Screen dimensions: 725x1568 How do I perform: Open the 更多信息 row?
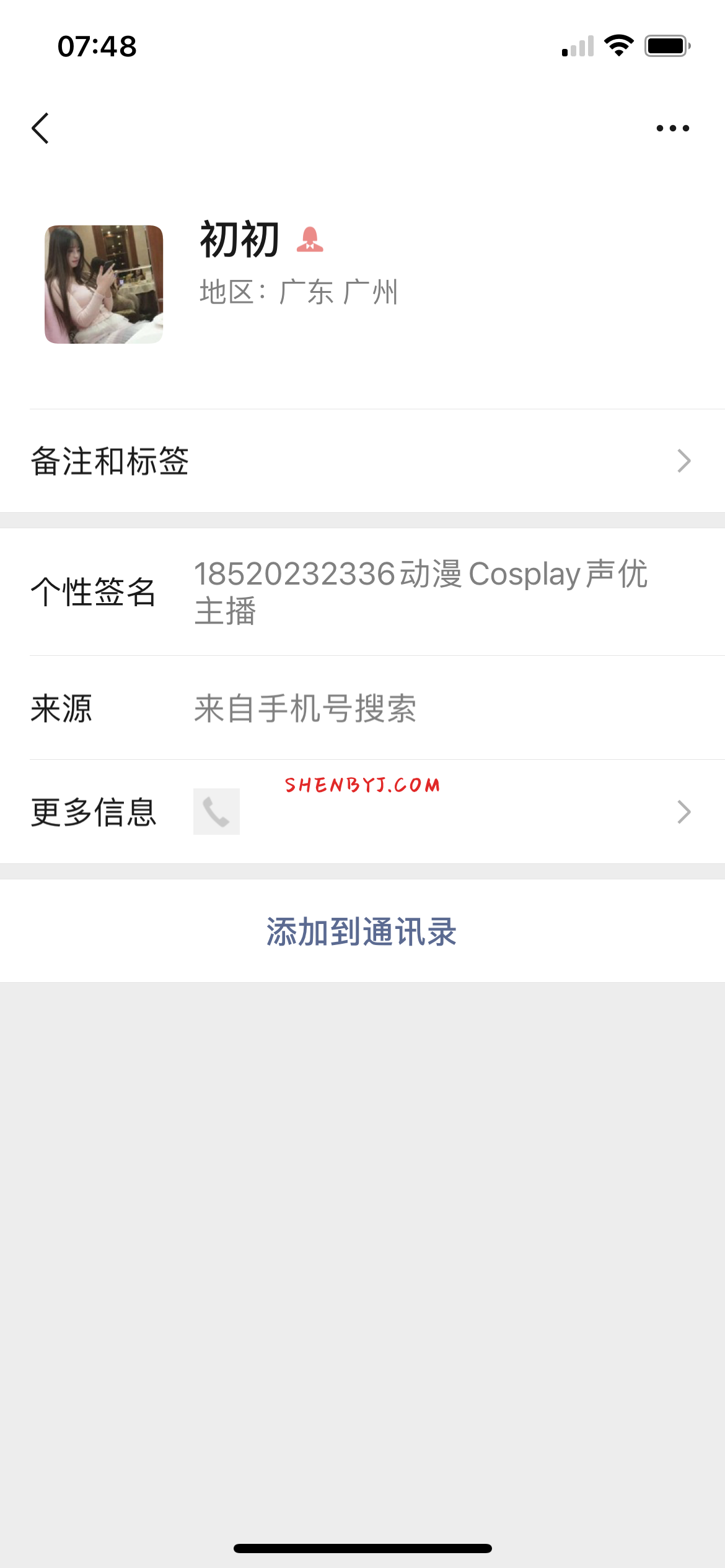(x=362, y=812)
